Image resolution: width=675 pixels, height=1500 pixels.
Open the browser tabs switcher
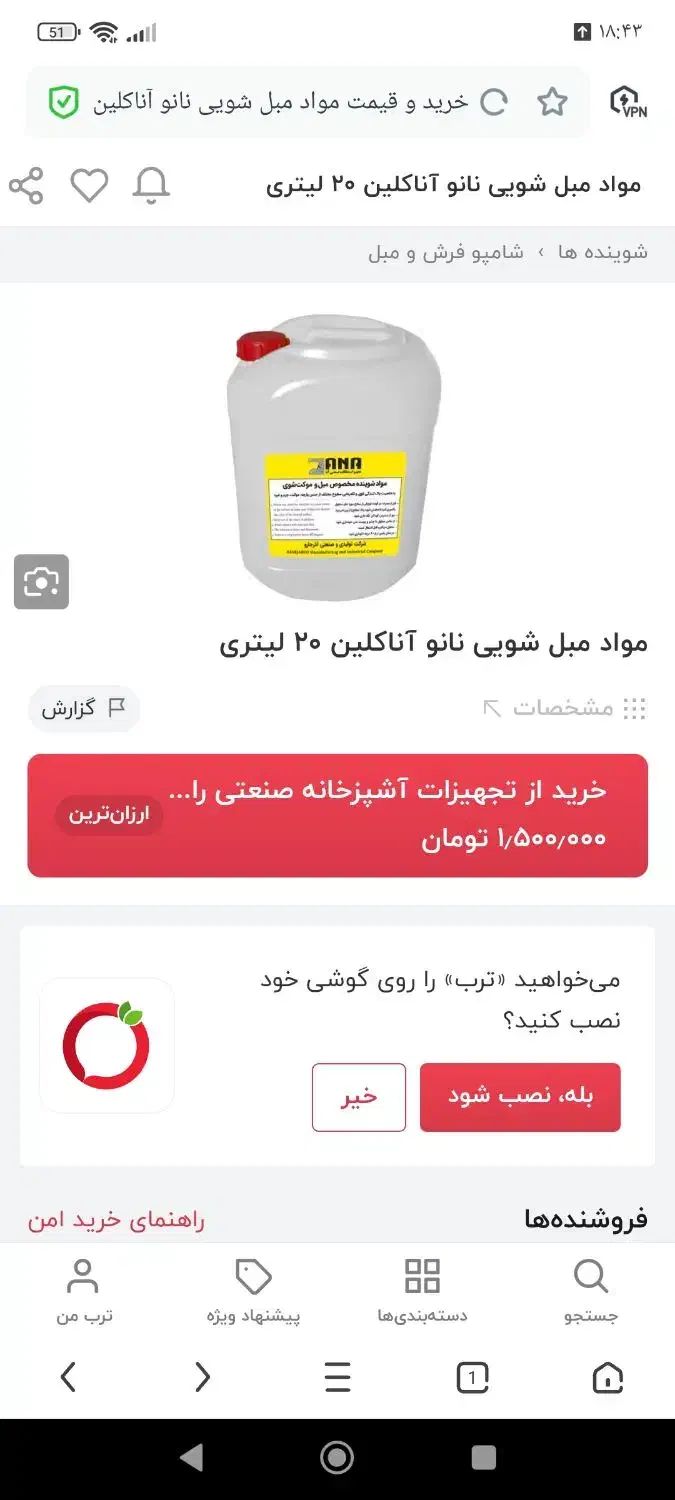tap(472, 1379)
